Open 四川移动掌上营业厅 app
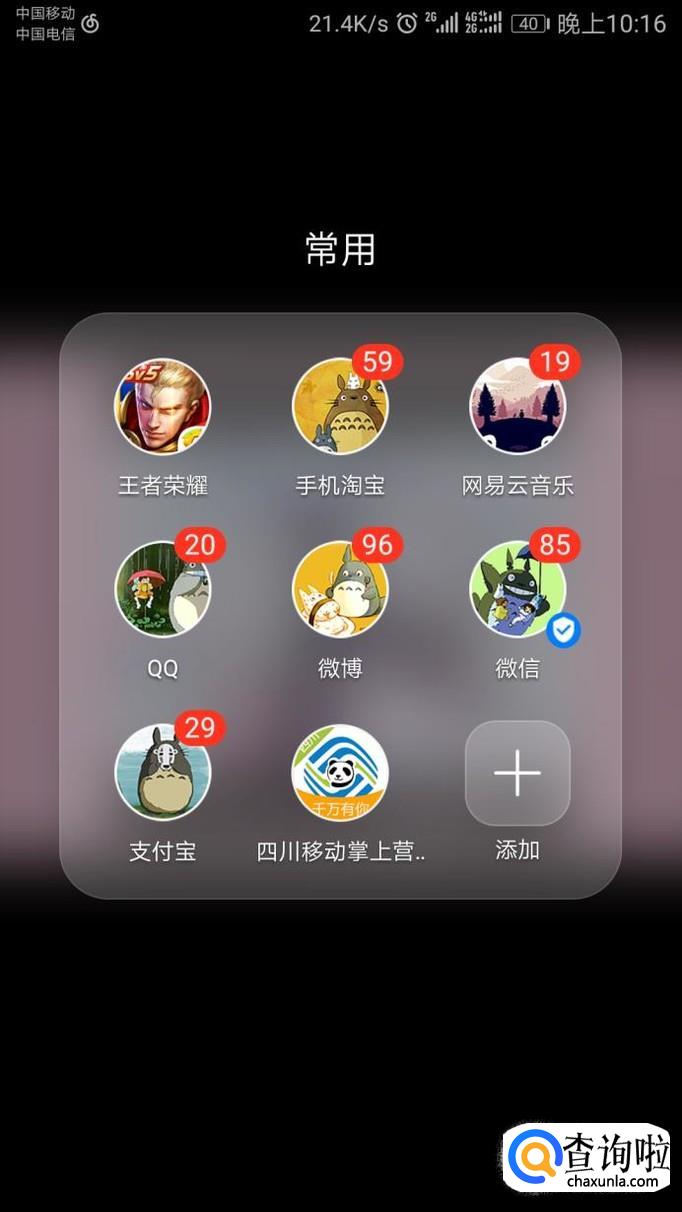 [x=340, y=772]
